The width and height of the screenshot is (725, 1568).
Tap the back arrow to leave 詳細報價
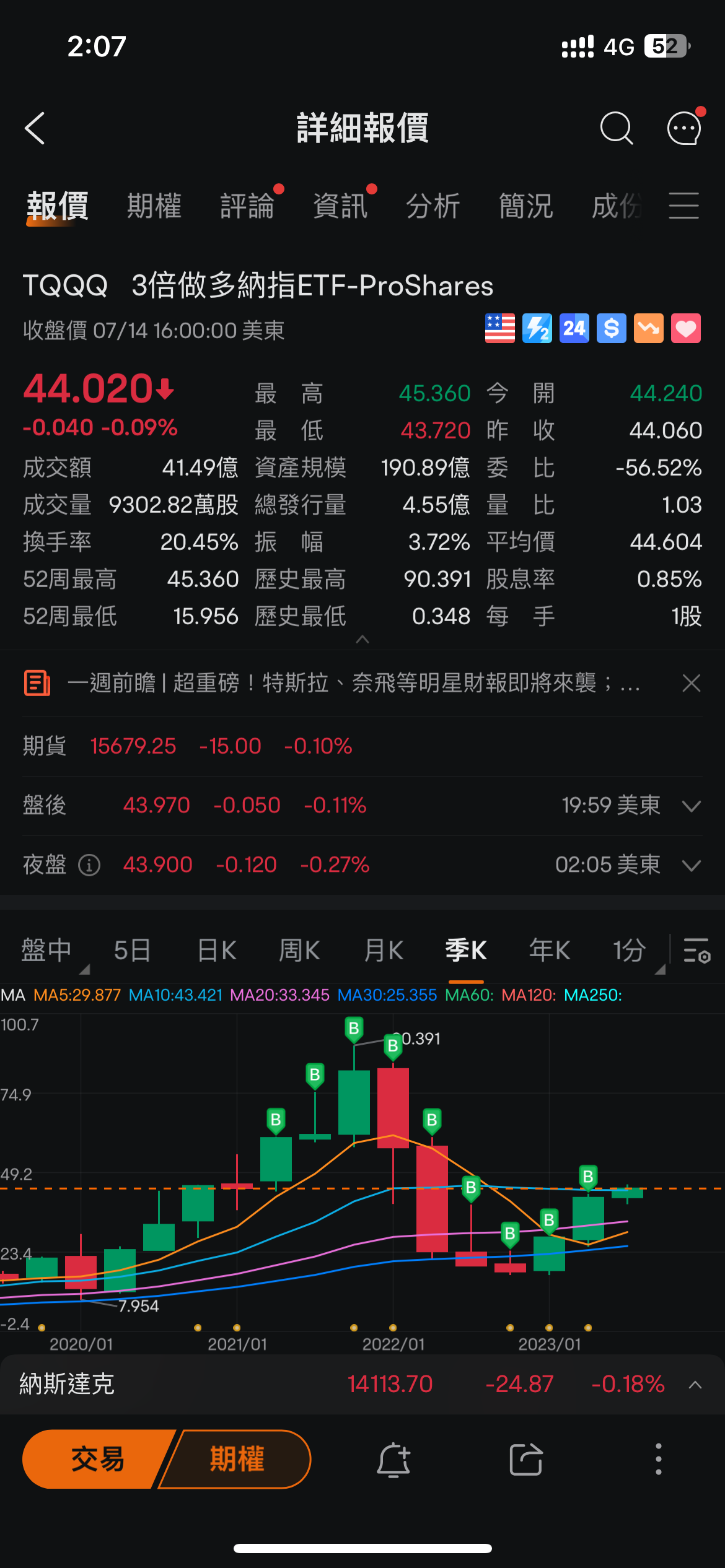pyautogui.click(x=35, y=128)
